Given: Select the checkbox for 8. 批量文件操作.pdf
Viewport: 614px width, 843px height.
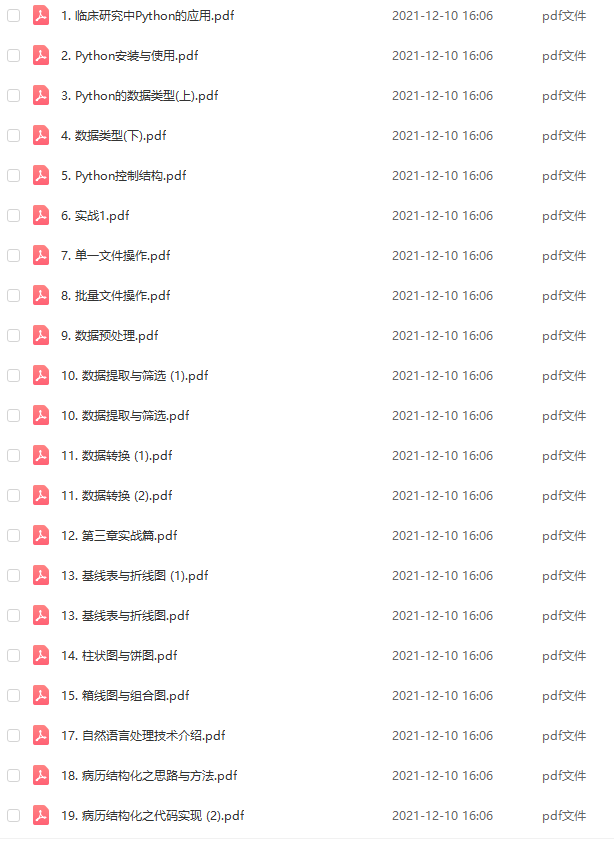Looking at the screenshot, I should (x=14, y=296).
